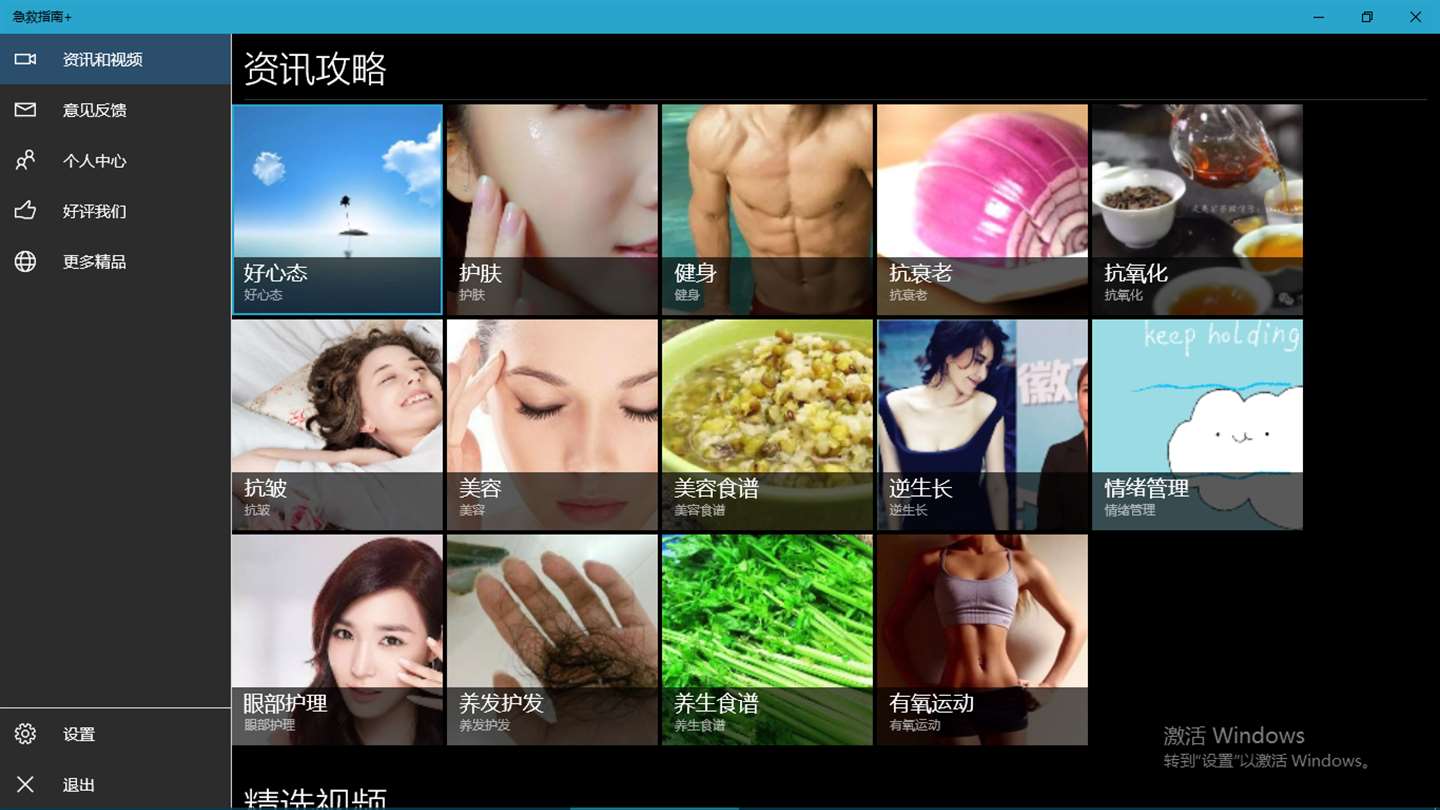View the 眼部护理 category
The width and height of the screenshot is (1440, 810).
(337, 640)
